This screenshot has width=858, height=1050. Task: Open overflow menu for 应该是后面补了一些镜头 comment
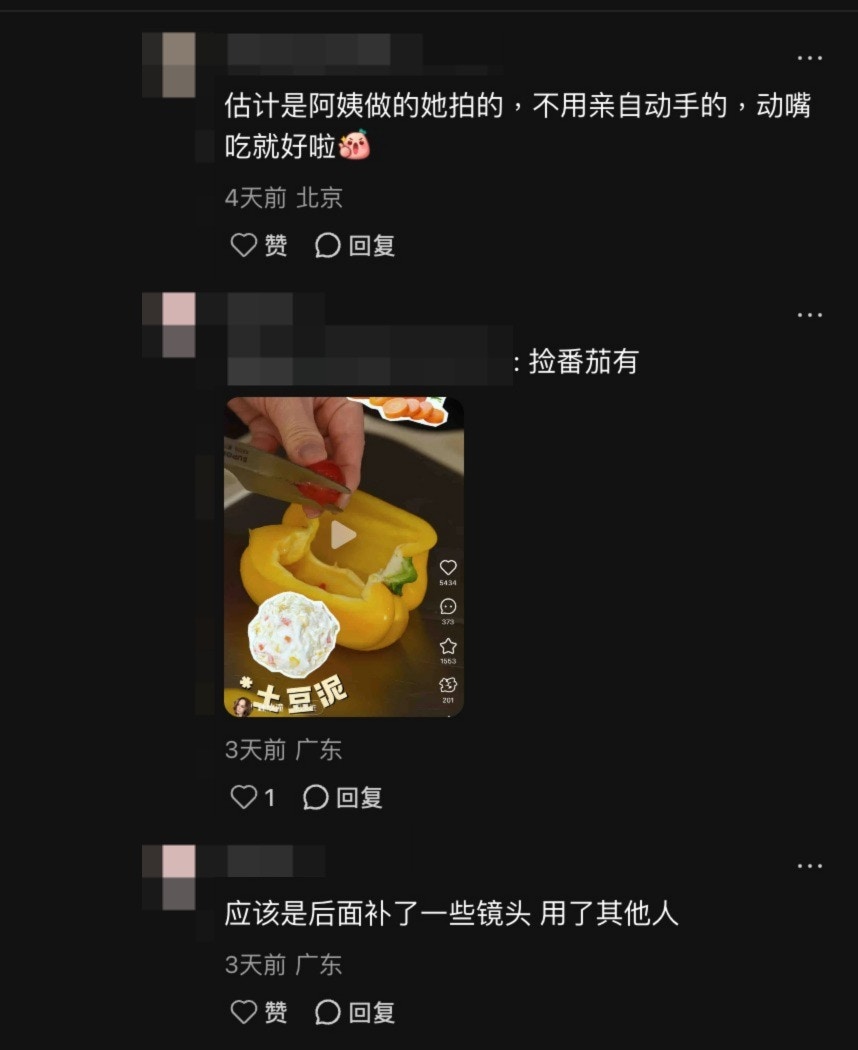pyautogui.click(x=809, y=866)
